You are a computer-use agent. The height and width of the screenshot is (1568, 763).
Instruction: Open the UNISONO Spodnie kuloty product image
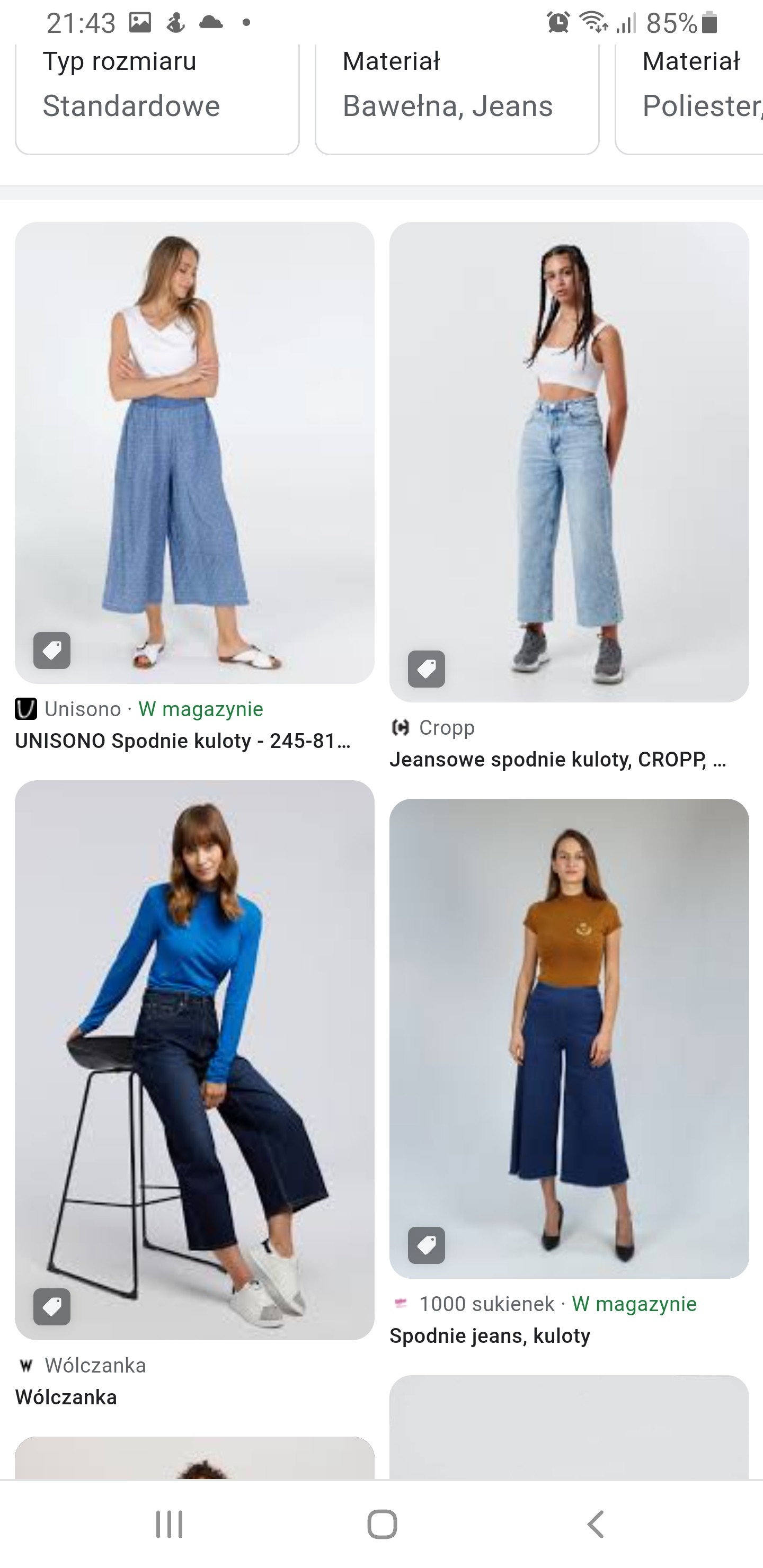(x=194, y=452)
